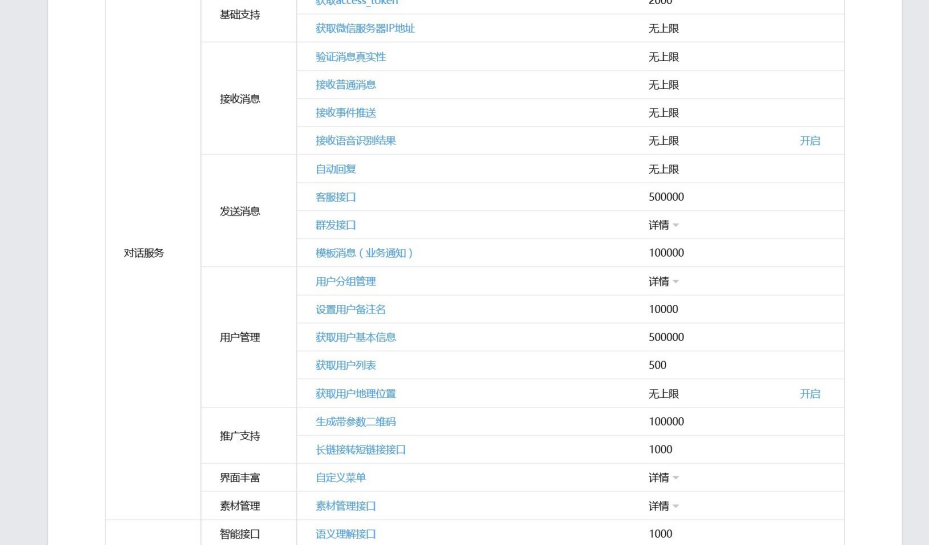The width and height of the screenshot is (929, 545).
Task: Open the 语义理解接口 link
Action: (x=345, y=534)
